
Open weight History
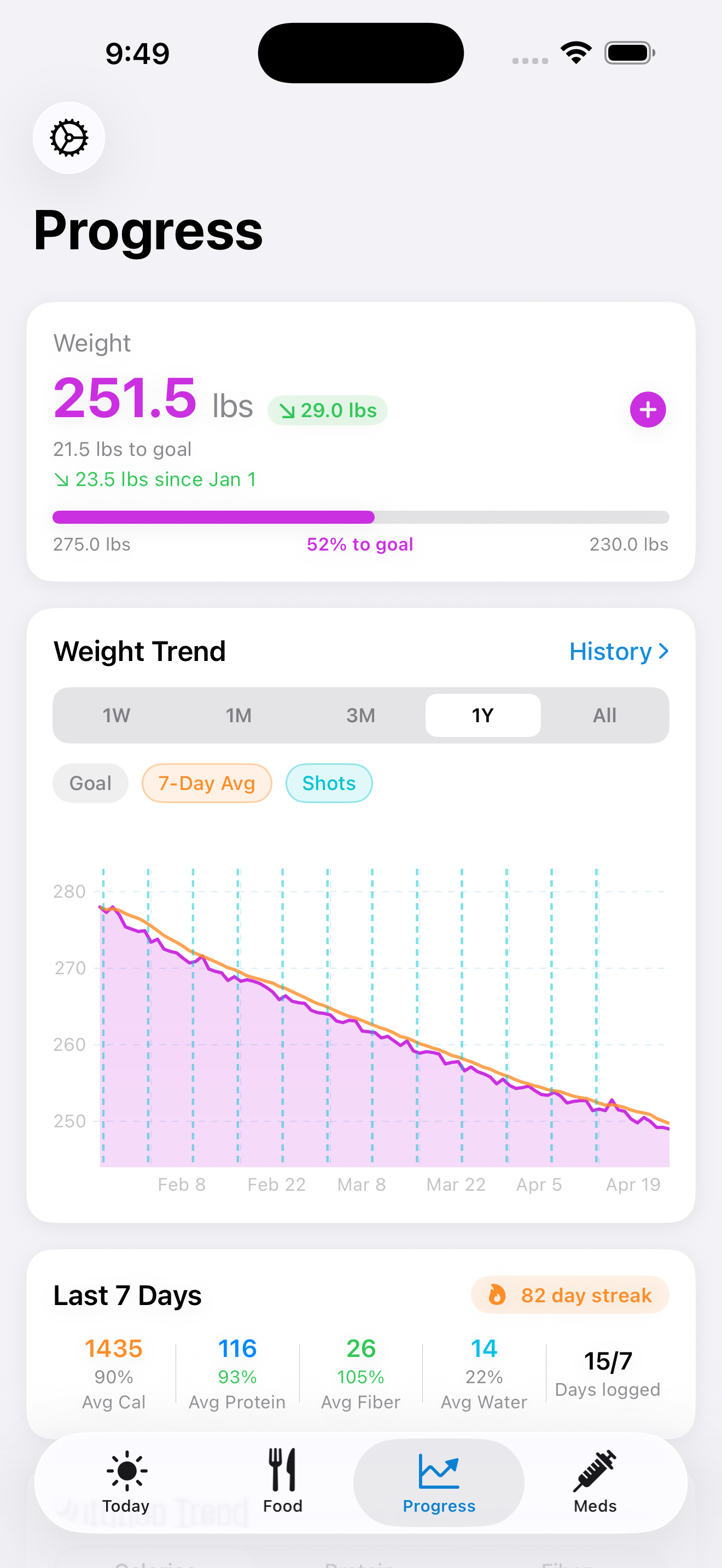619,651
